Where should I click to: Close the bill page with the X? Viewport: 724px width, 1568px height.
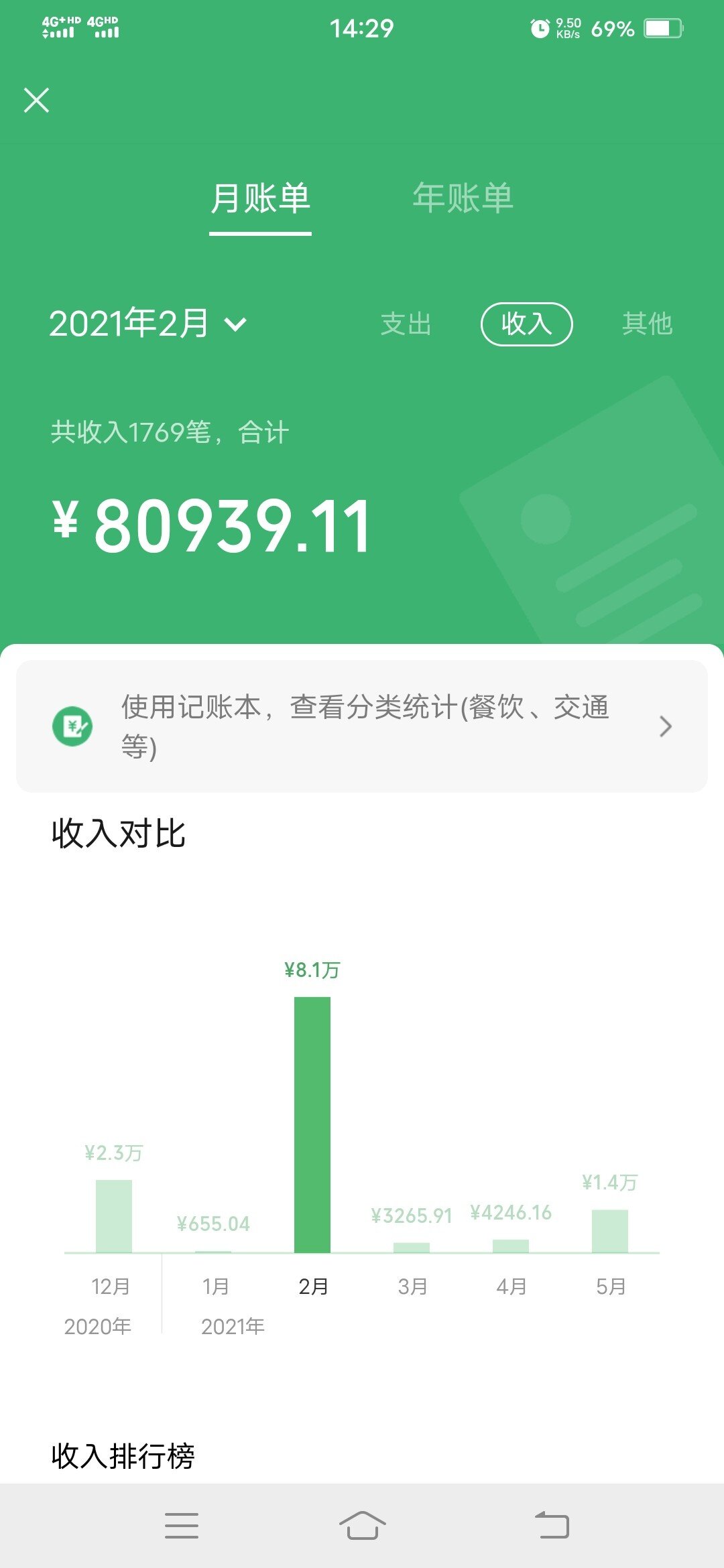pos(36,101)
